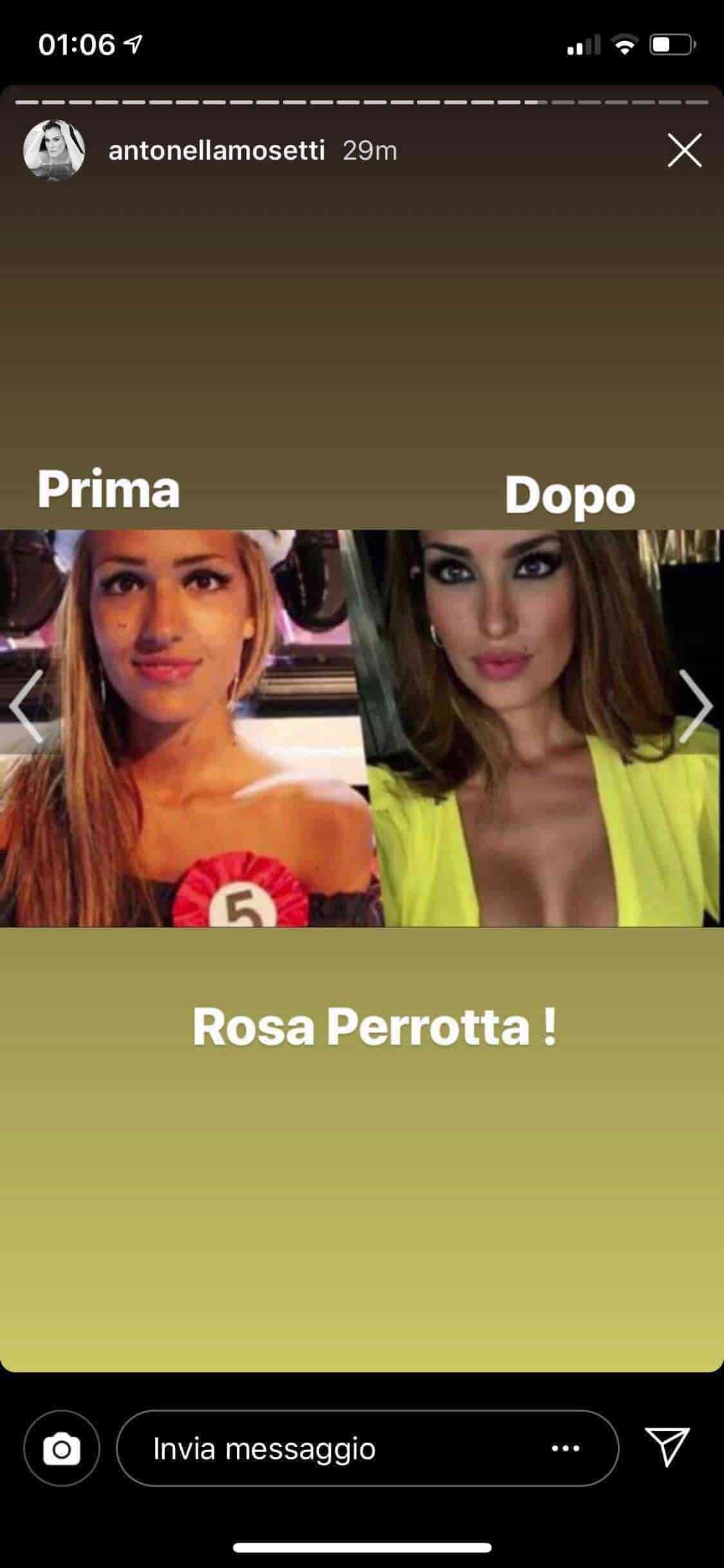Close the story viewer
724x1568 pixels.
[x=684, y=151]
